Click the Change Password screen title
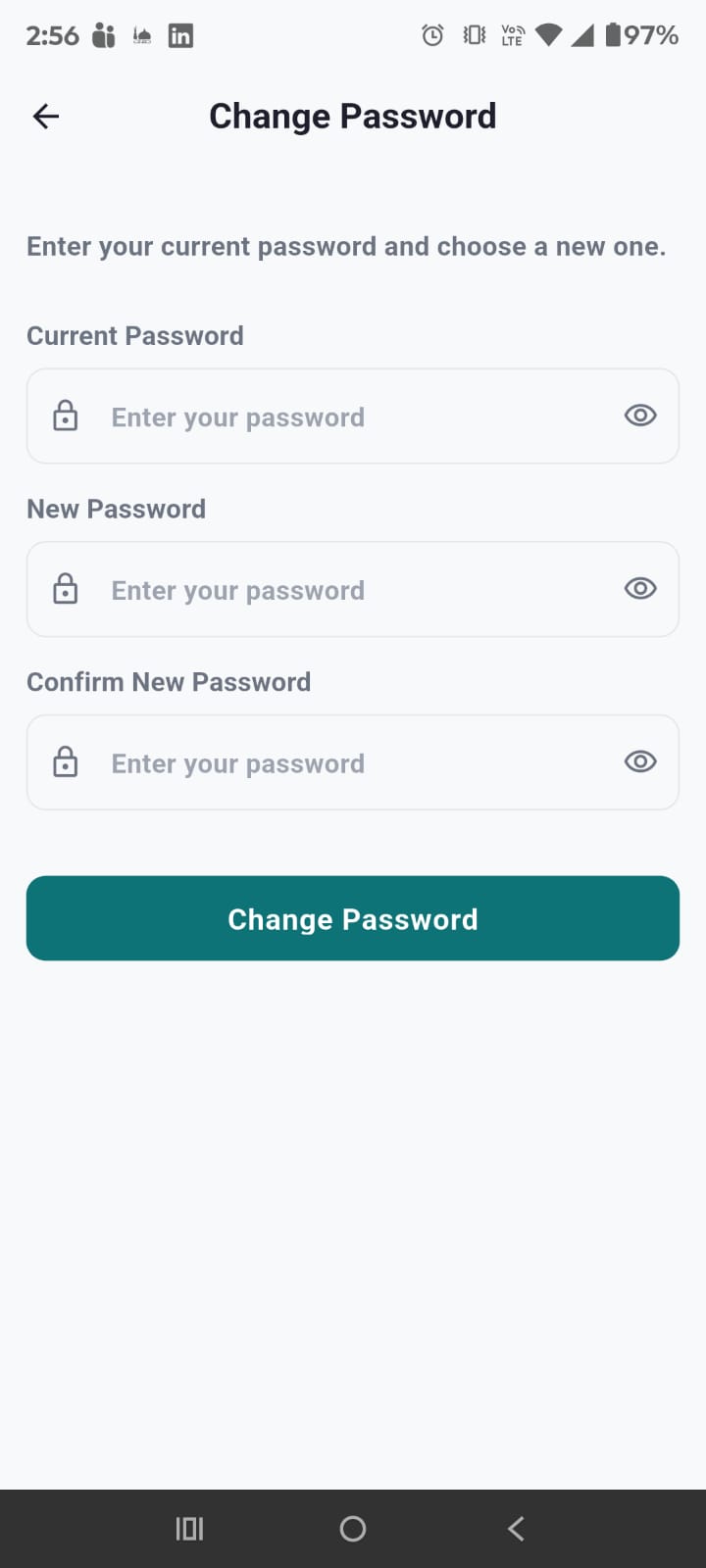The width and height of the screenshot is (706, 1568). [352, 116]
